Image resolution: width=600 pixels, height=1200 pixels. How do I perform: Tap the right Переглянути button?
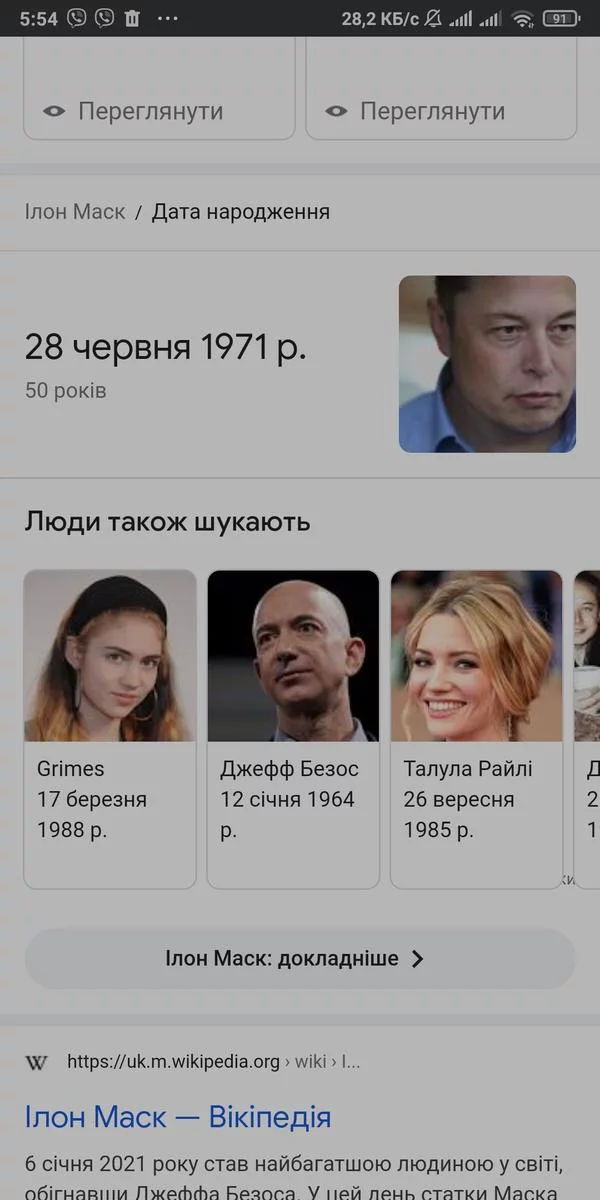[432, 111]
